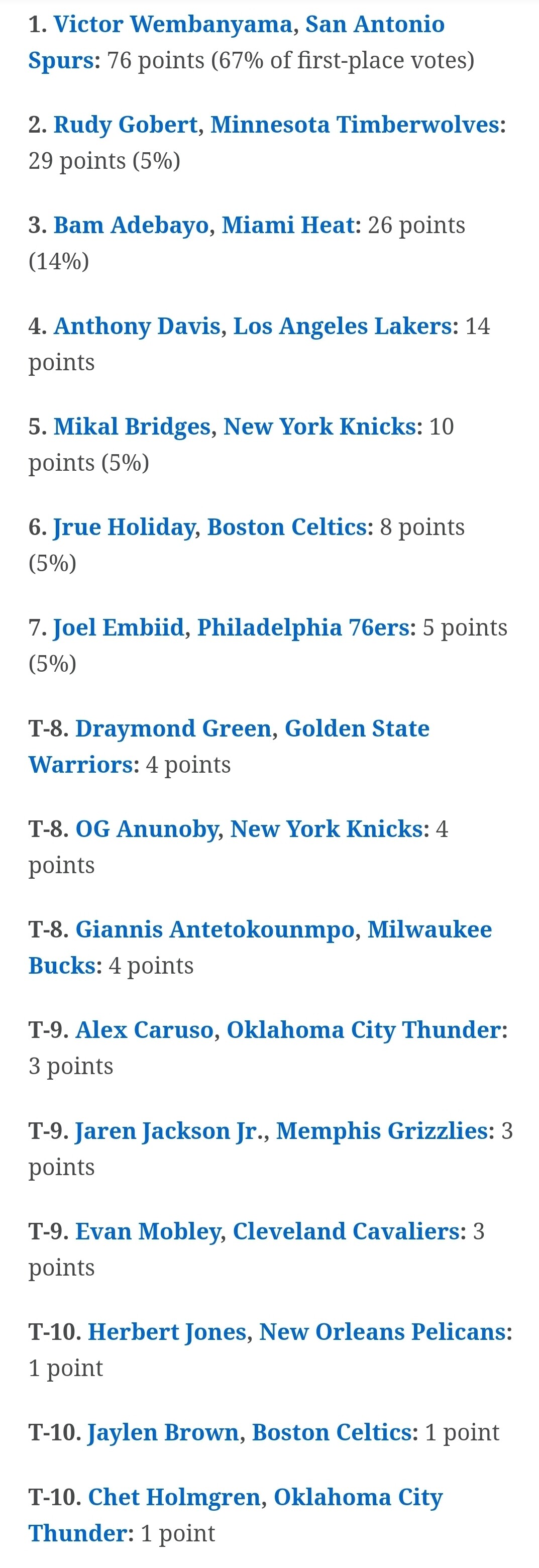Open the Mikal Bridges link
Image resolution: width=539 pixels, height=1568 pixels.
click(x=132, y=427)
